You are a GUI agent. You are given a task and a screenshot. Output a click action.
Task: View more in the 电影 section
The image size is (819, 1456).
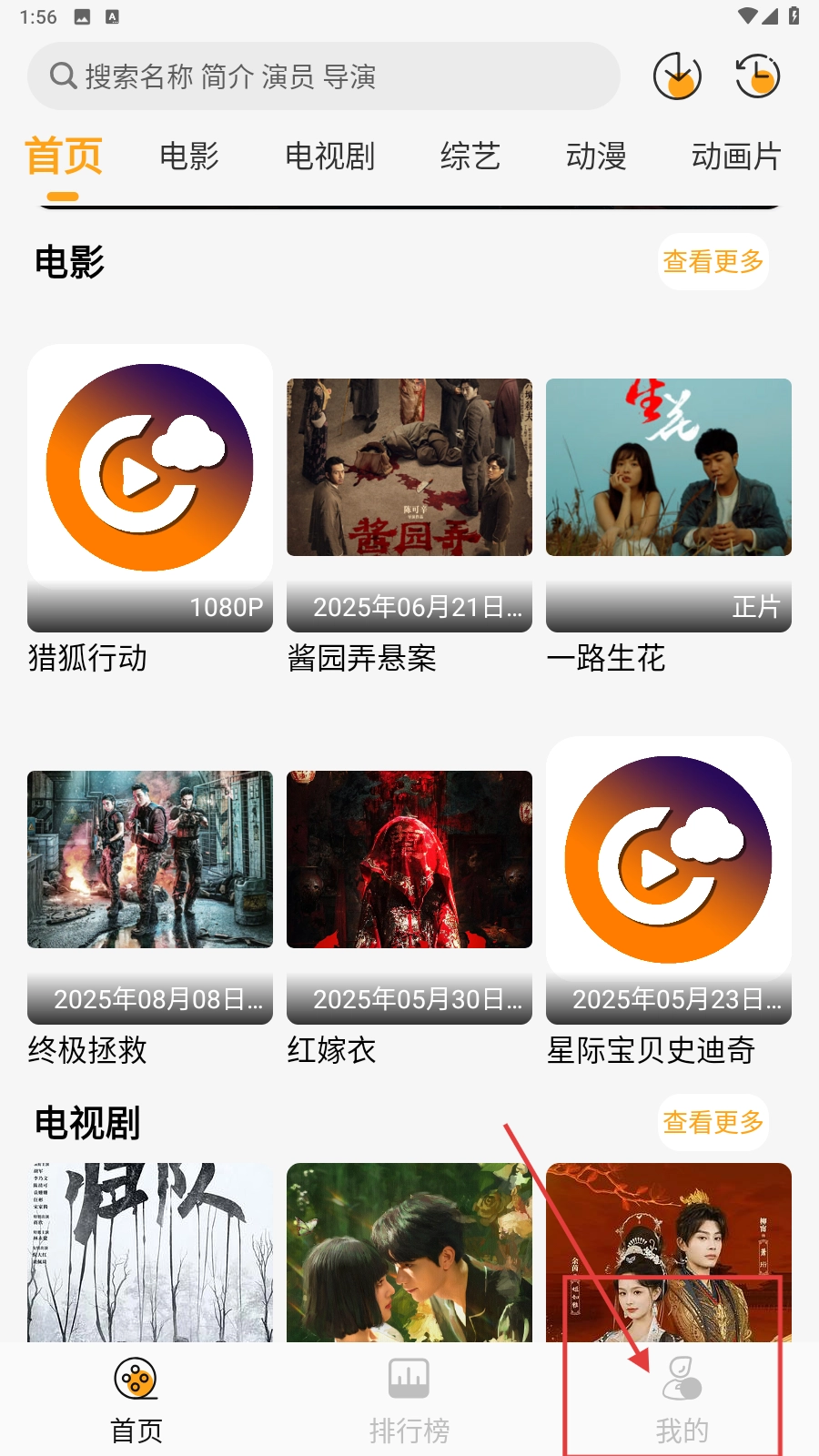coord(713,262)
